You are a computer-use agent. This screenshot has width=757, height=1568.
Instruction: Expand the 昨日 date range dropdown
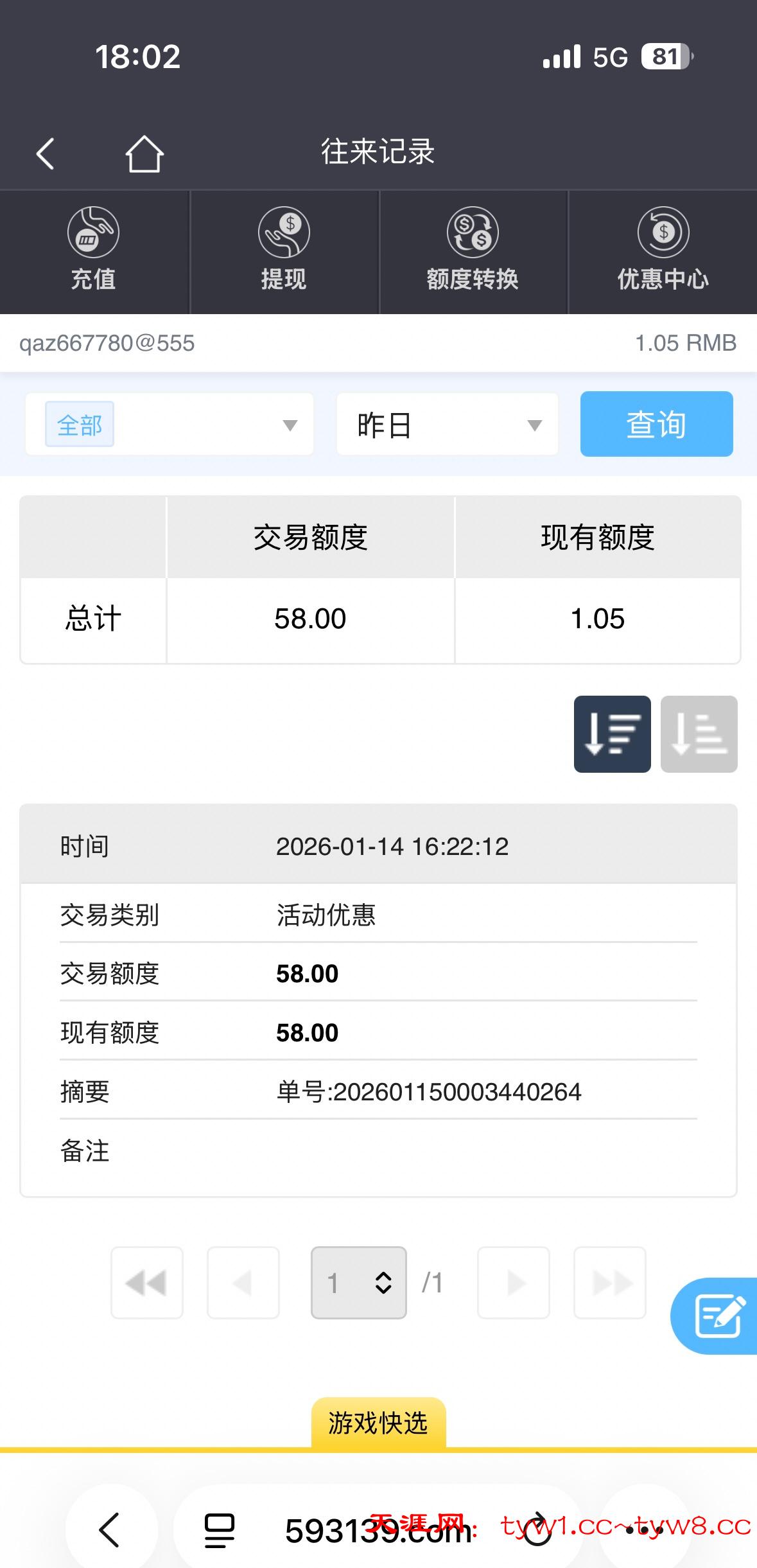(447, 425)
